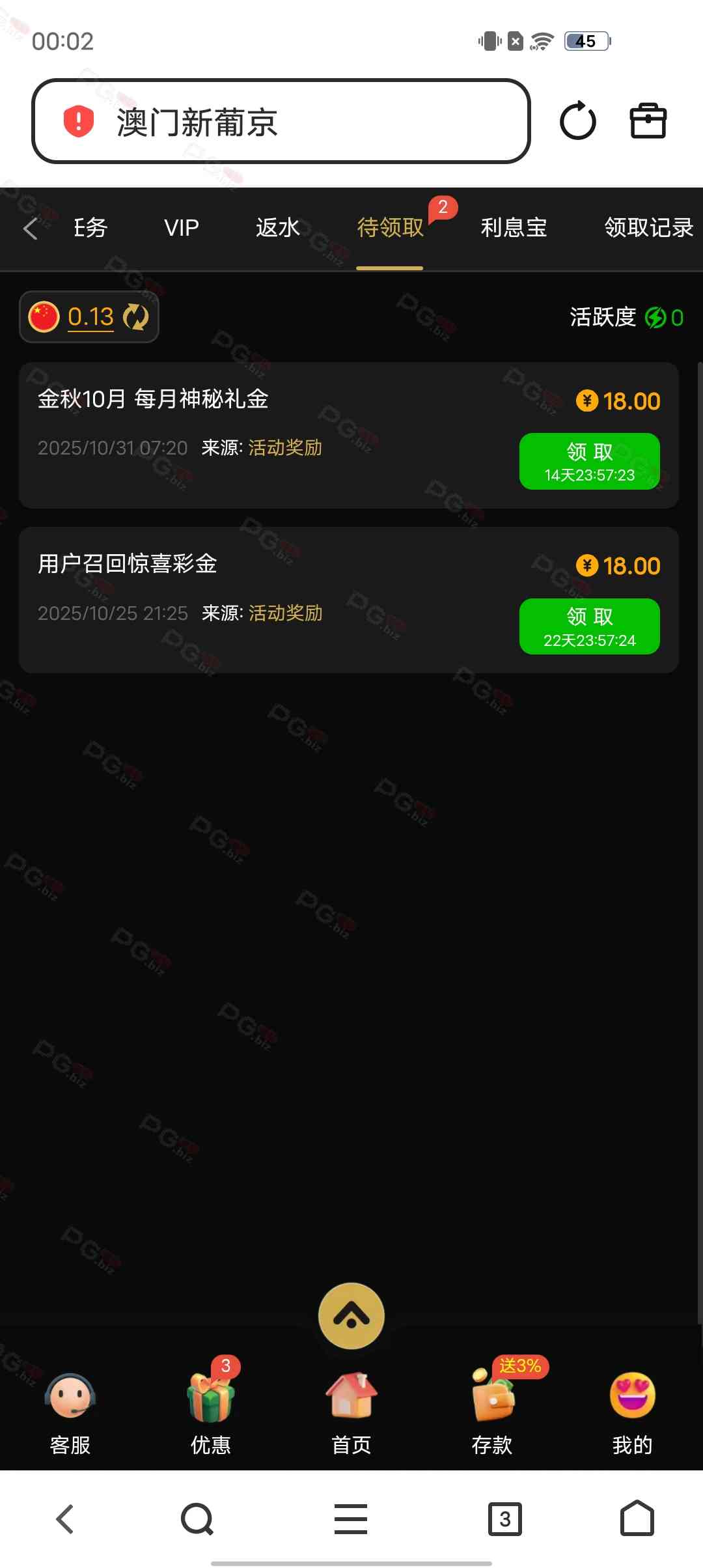Go back using the tab strip arrow
The height and width of the screenshot is (1568, 703).
[x=30, y=229]
